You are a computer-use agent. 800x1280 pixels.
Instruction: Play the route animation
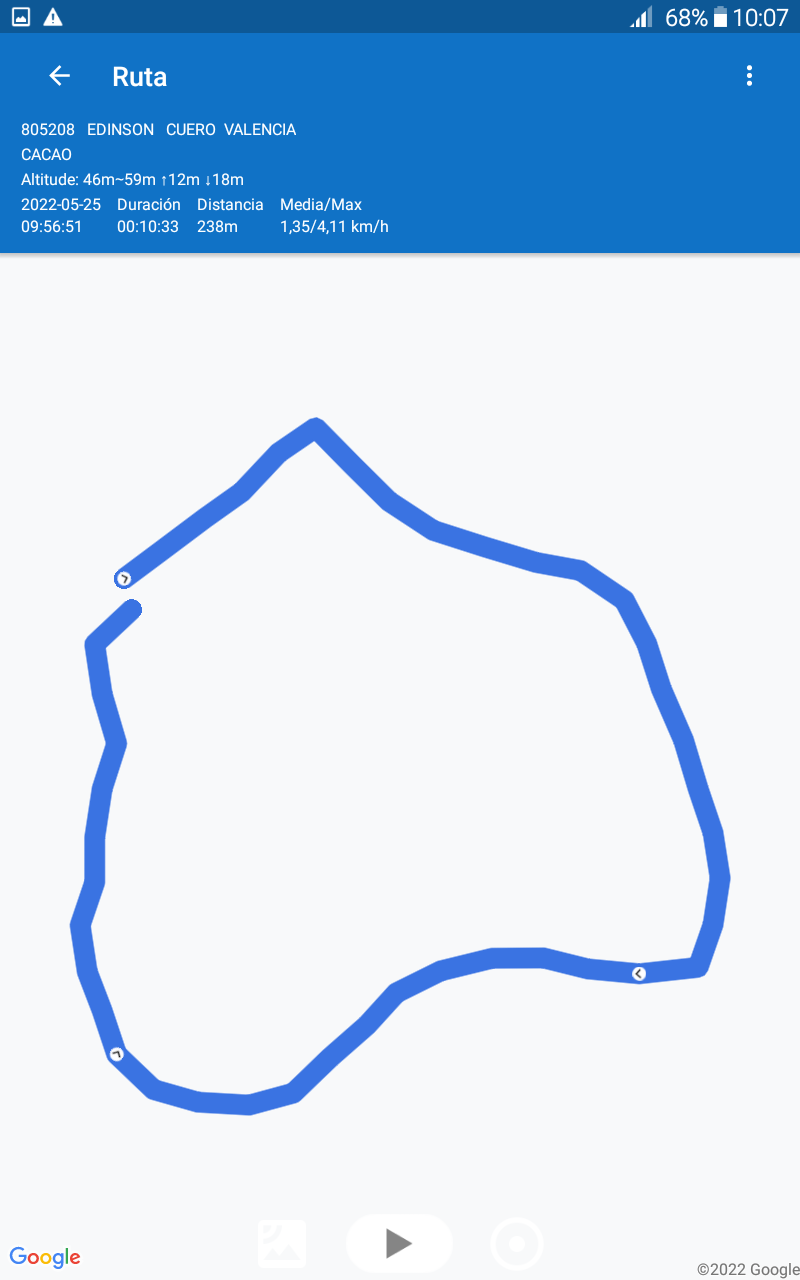pyautogui.click(x=399, y=1243)
